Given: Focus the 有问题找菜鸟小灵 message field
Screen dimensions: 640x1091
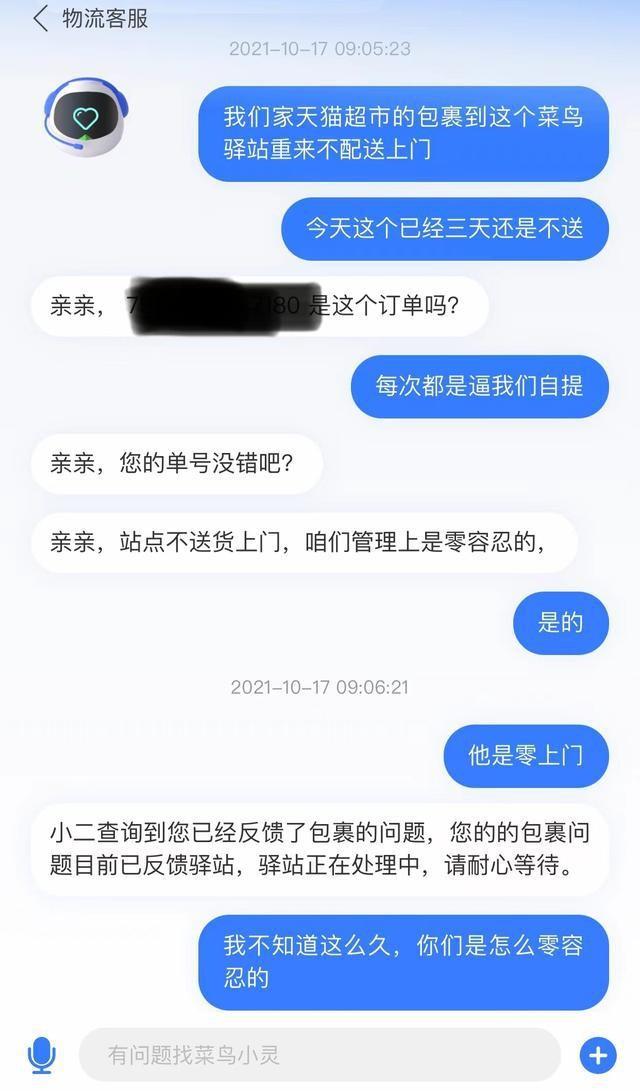Looking at the screenshot, I should point(319,1055).
